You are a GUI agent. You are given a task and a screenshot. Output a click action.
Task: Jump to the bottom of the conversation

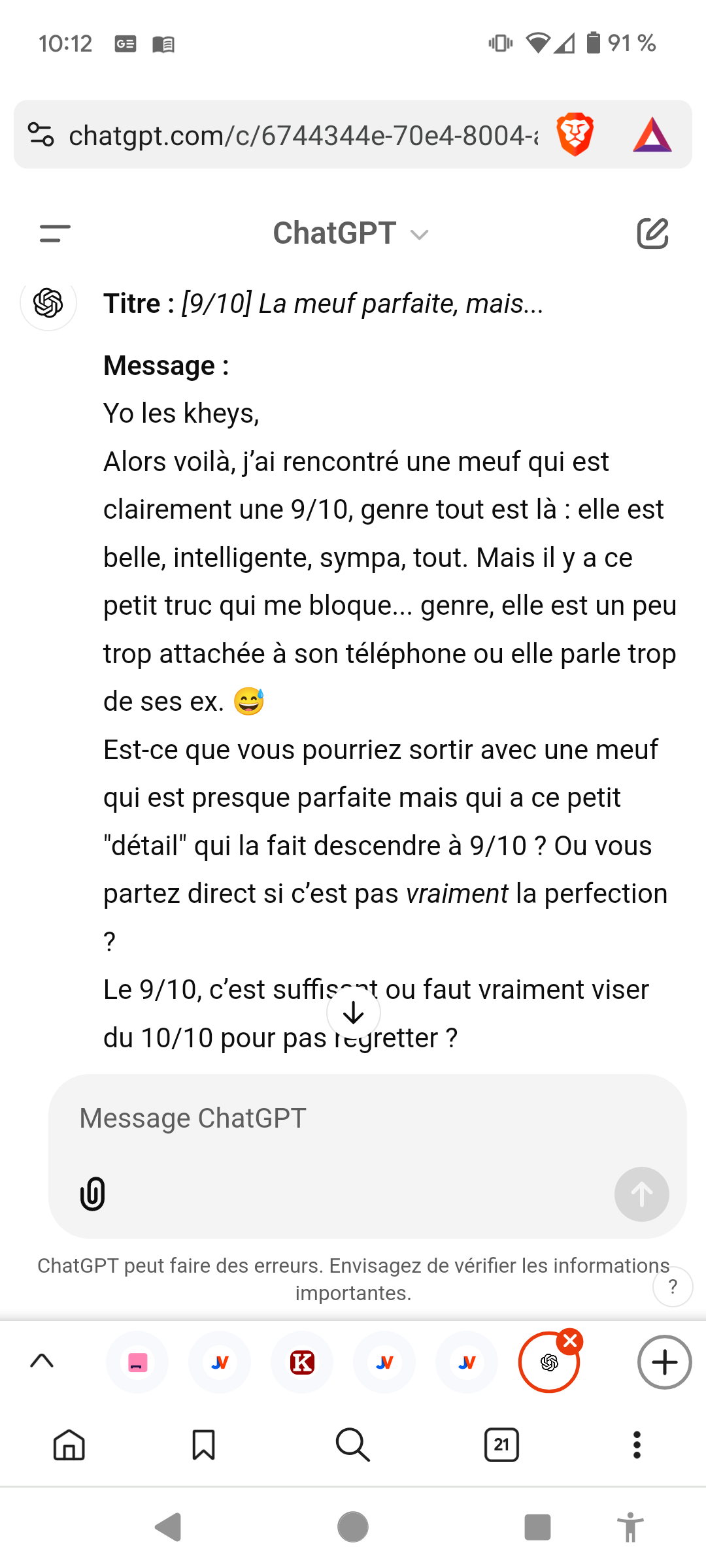click(x=354, y=1013)
